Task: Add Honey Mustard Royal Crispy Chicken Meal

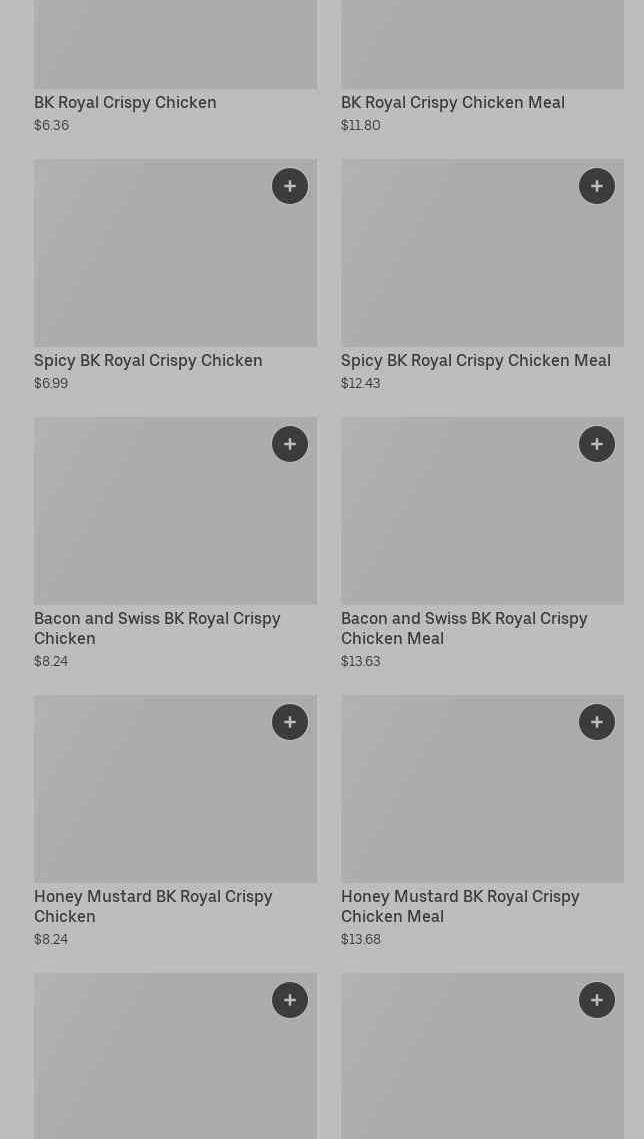Action: click(597, 722)
